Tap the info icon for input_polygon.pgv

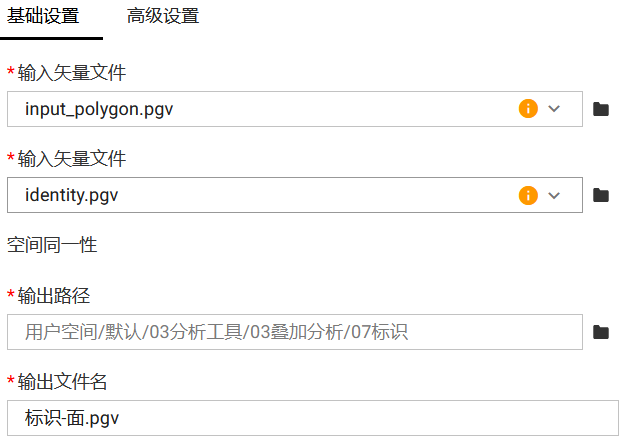point(528,109)
